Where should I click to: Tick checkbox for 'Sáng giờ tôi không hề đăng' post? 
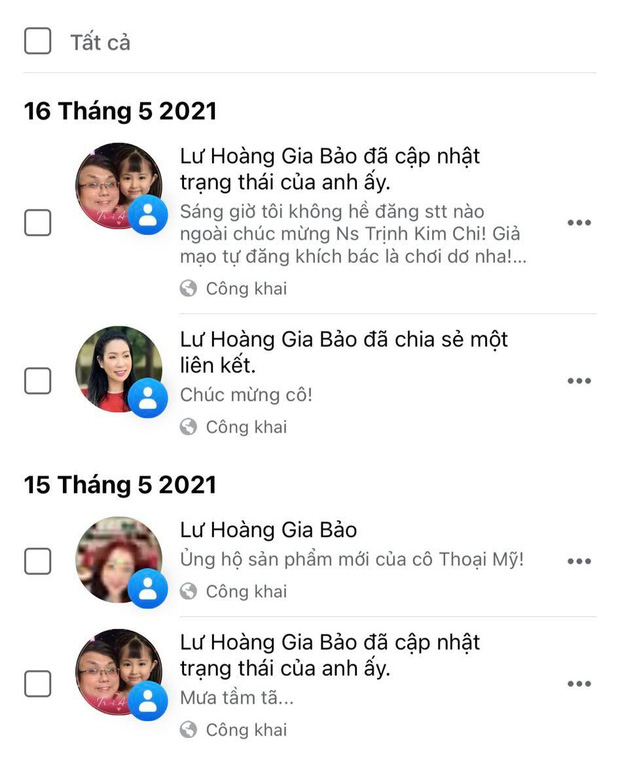[37, 222]
